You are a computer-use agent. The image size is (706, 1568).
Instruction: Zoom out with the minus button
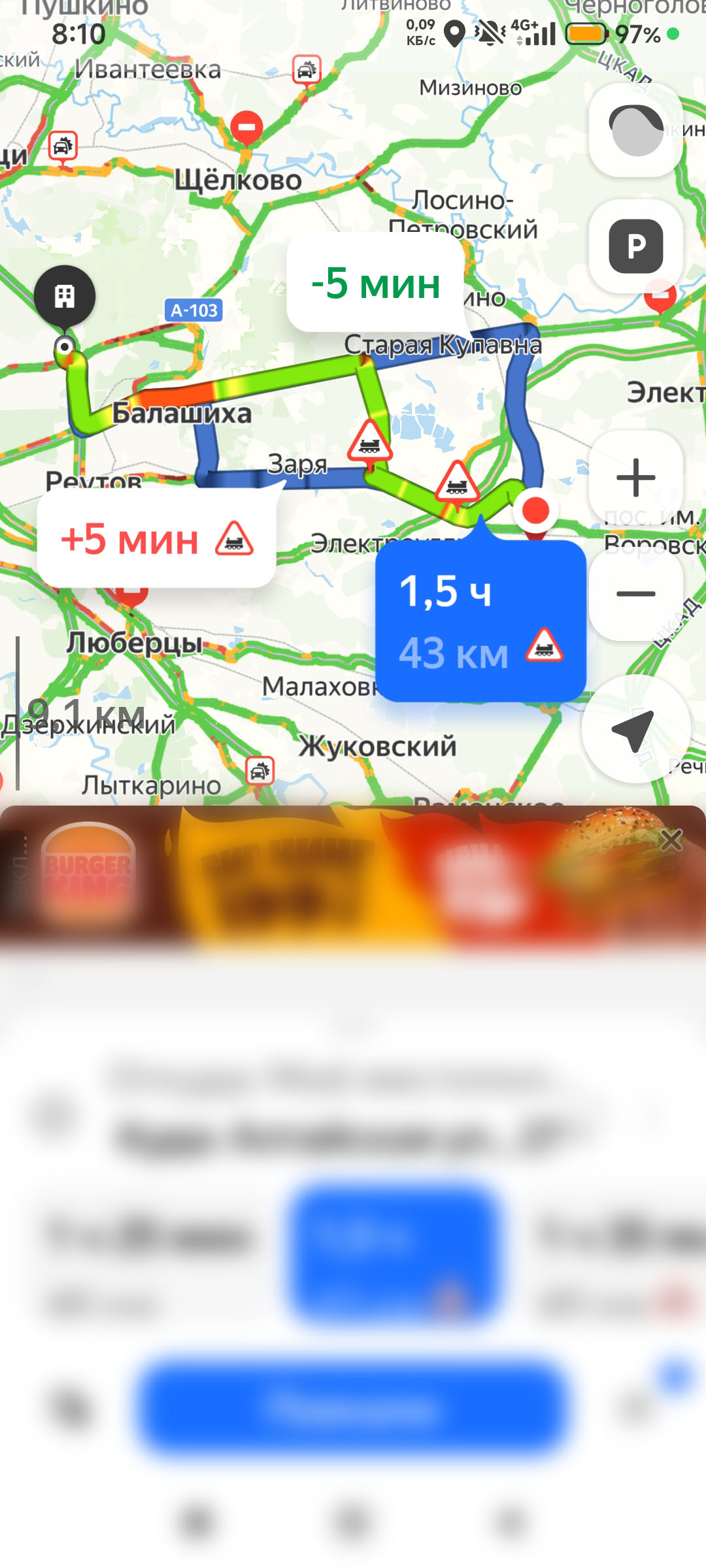coord(635,593)
